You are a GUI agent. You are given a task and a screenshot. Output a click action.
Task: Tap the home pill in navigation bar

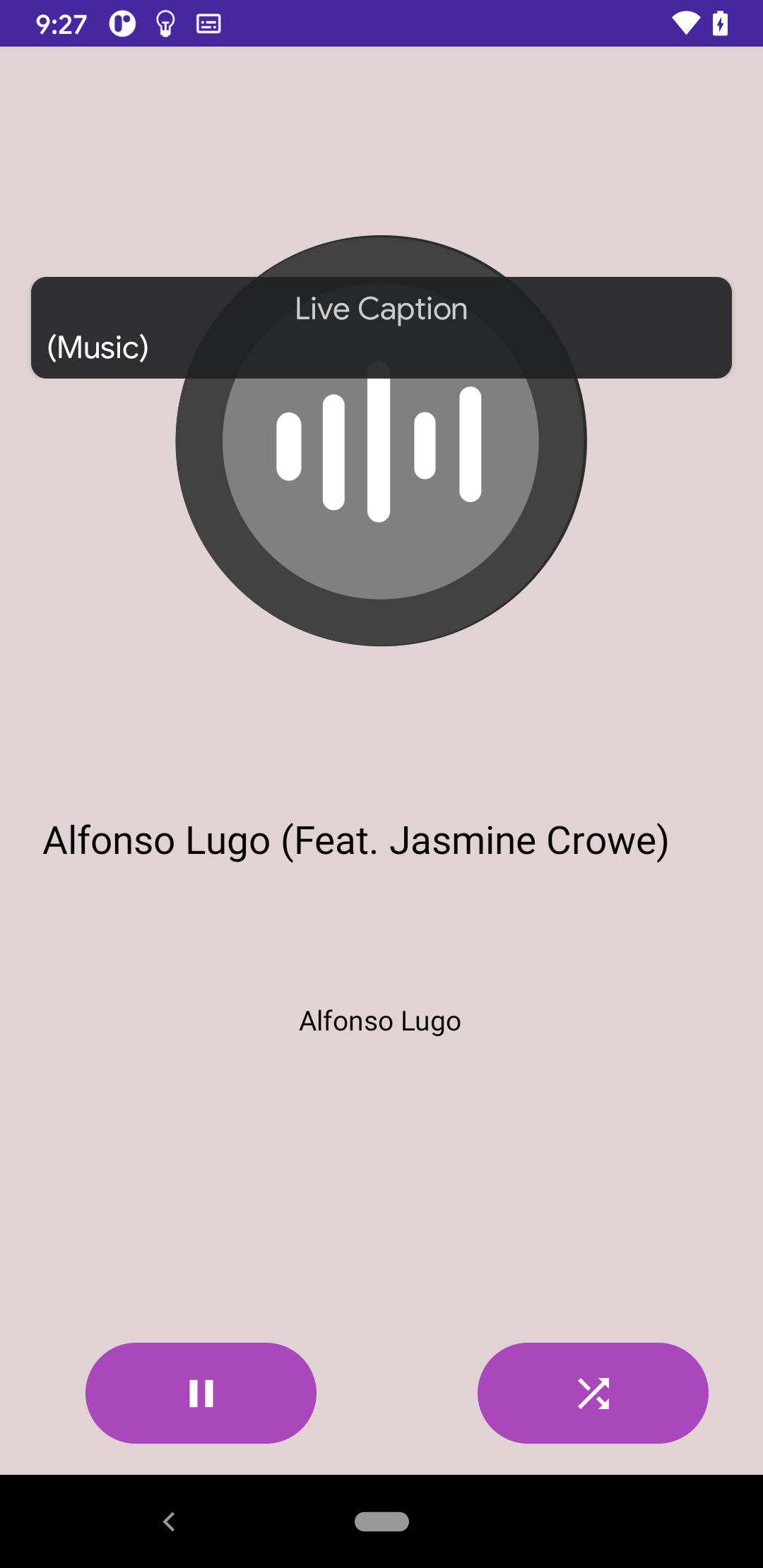coord(381,1521)
